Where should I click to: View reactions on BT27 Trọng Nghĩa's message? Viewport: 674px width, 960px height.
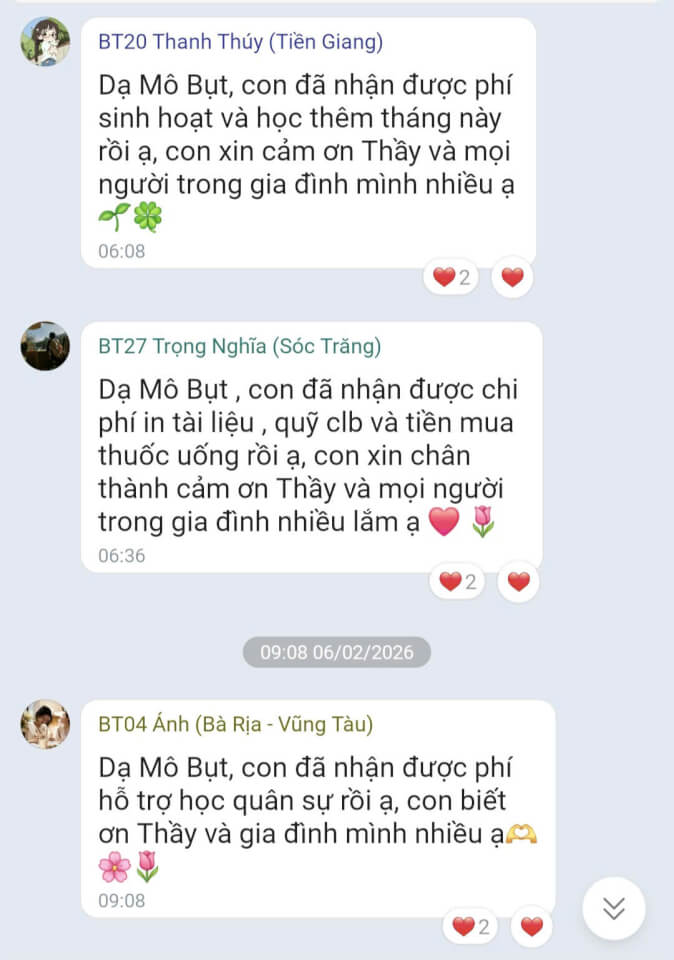[457, 581]
